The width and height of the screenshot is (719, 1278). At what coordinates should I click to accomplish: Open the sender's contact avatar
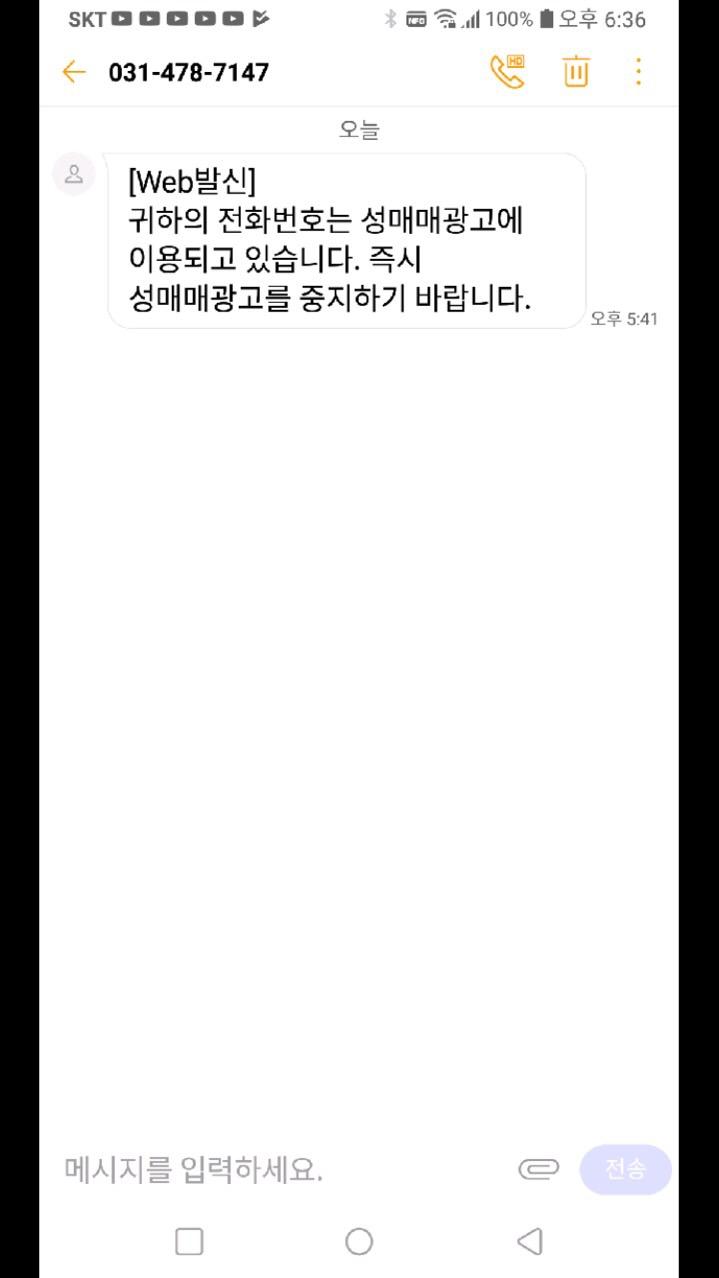click(x=74, y=175)
